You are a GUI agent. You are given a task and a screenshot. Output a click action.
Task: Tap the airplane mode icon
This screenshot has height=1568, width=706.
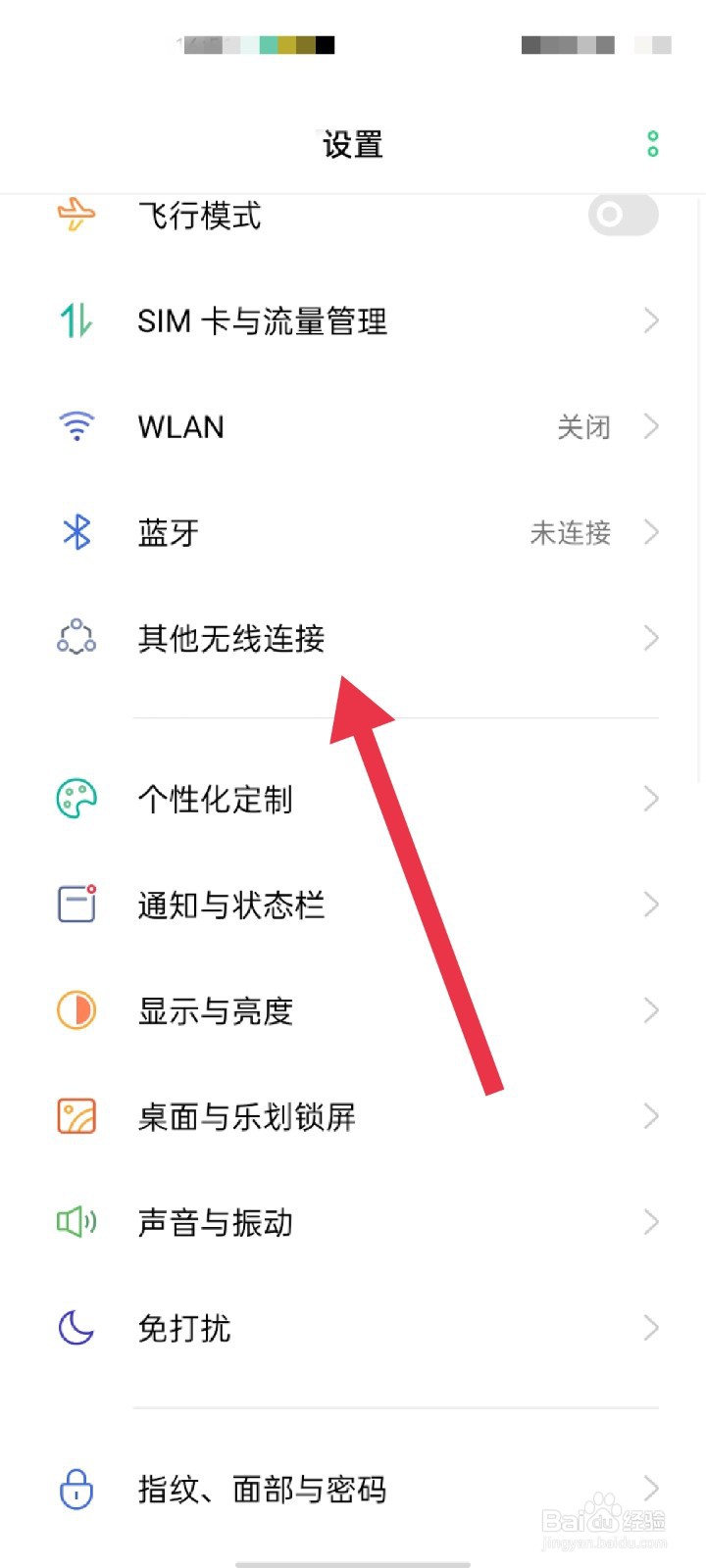76,216
